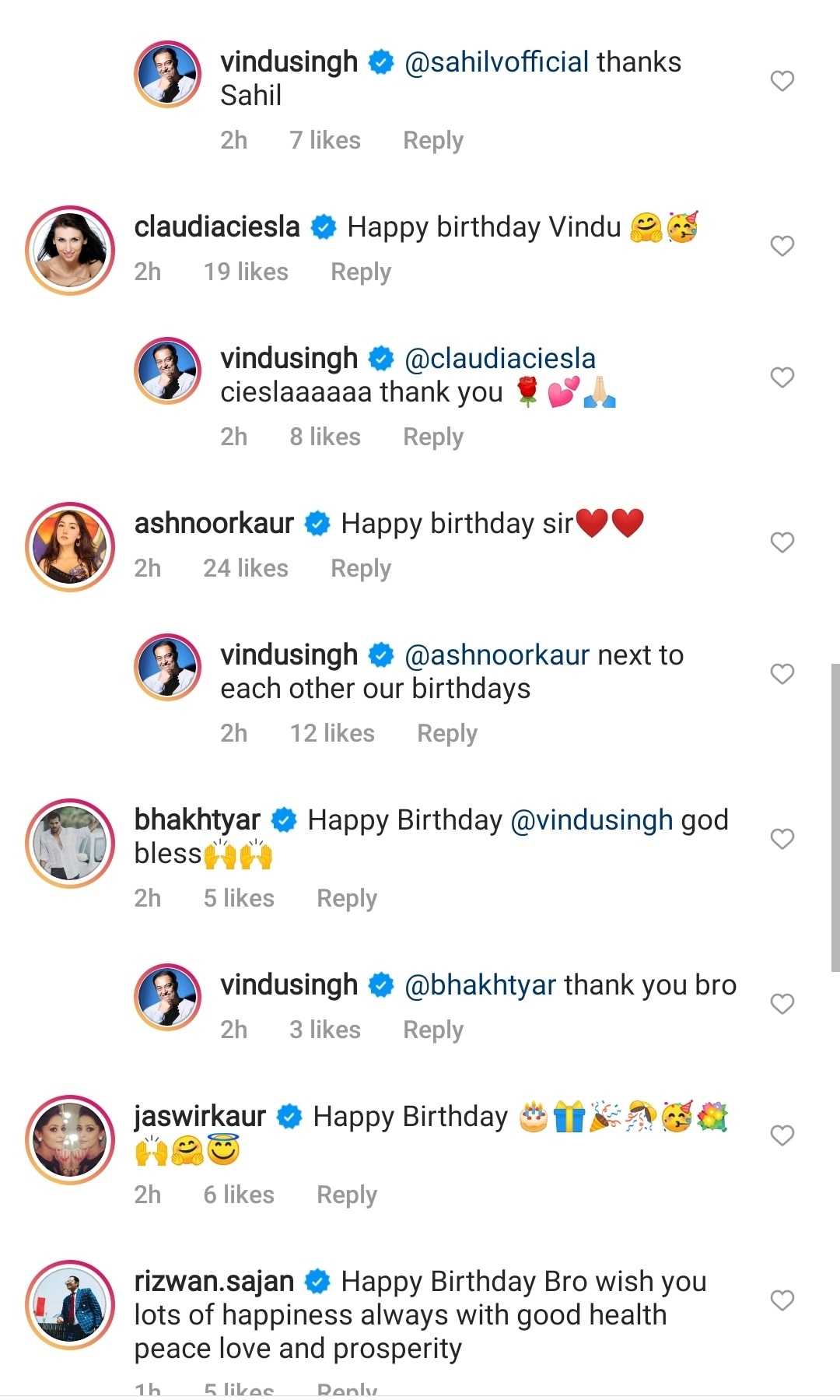Screen dimensions: 840x1400
Task: Like vindusingh's thanks Sahil reply
Action: 782,81
